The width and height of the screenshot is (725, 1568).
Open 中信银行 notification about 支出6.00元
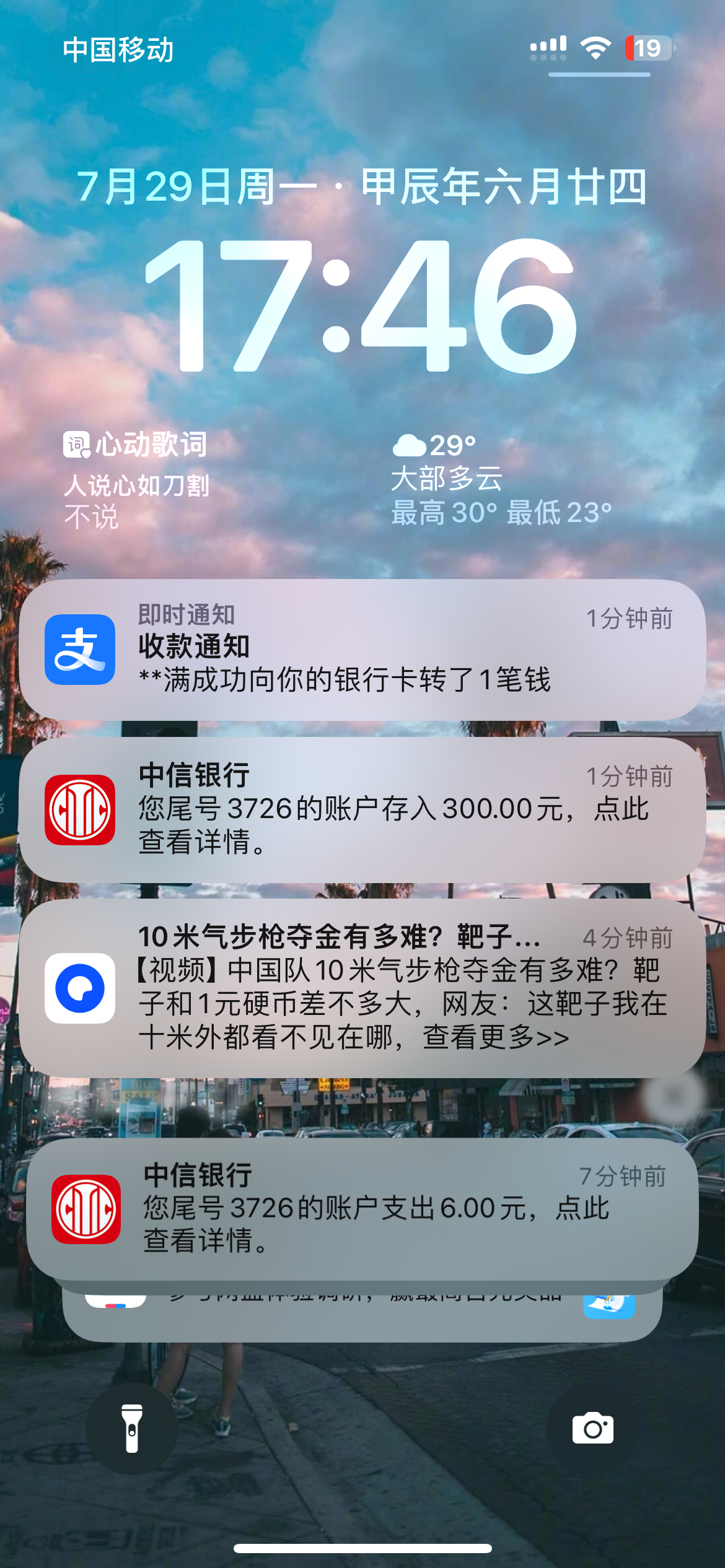[362, 1208]
